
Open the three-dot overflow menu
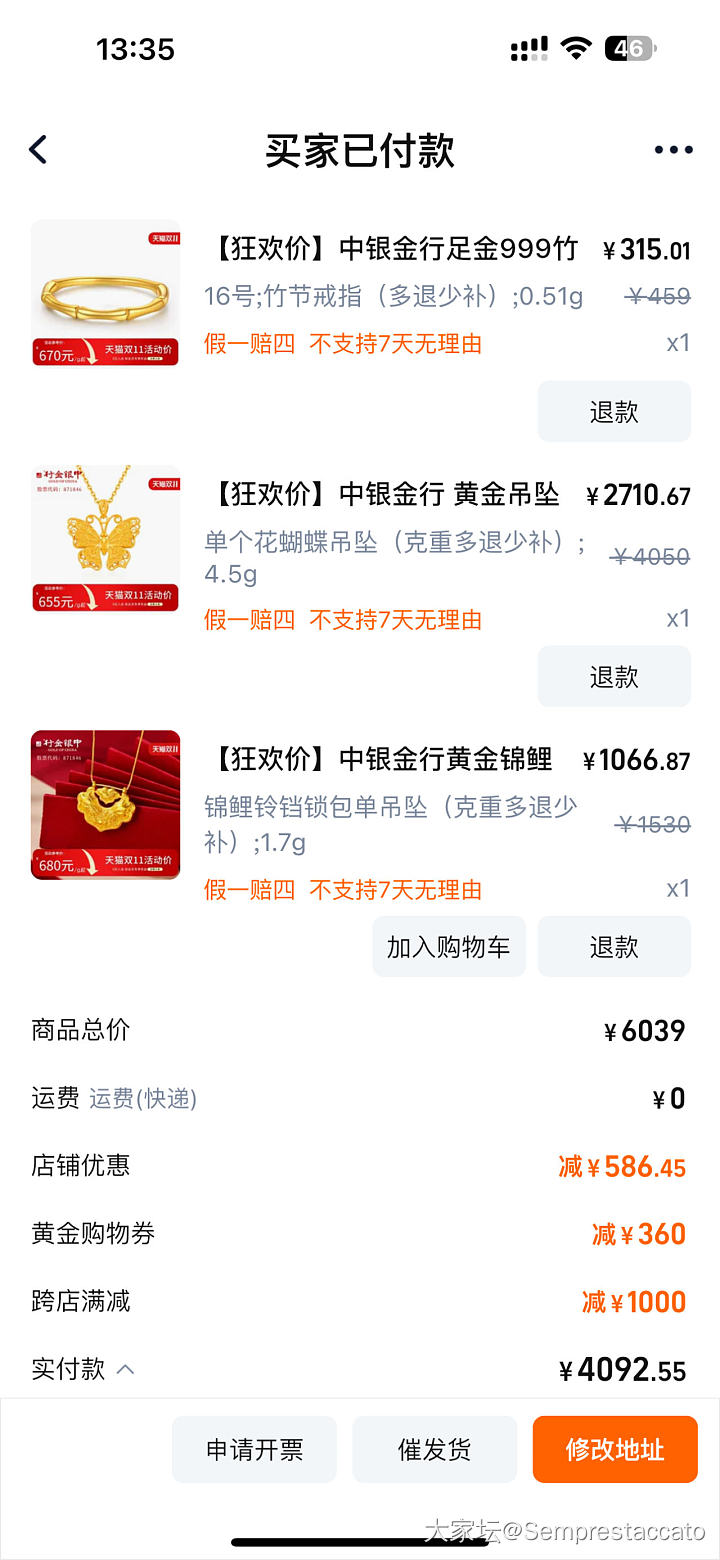coord(673,150)
